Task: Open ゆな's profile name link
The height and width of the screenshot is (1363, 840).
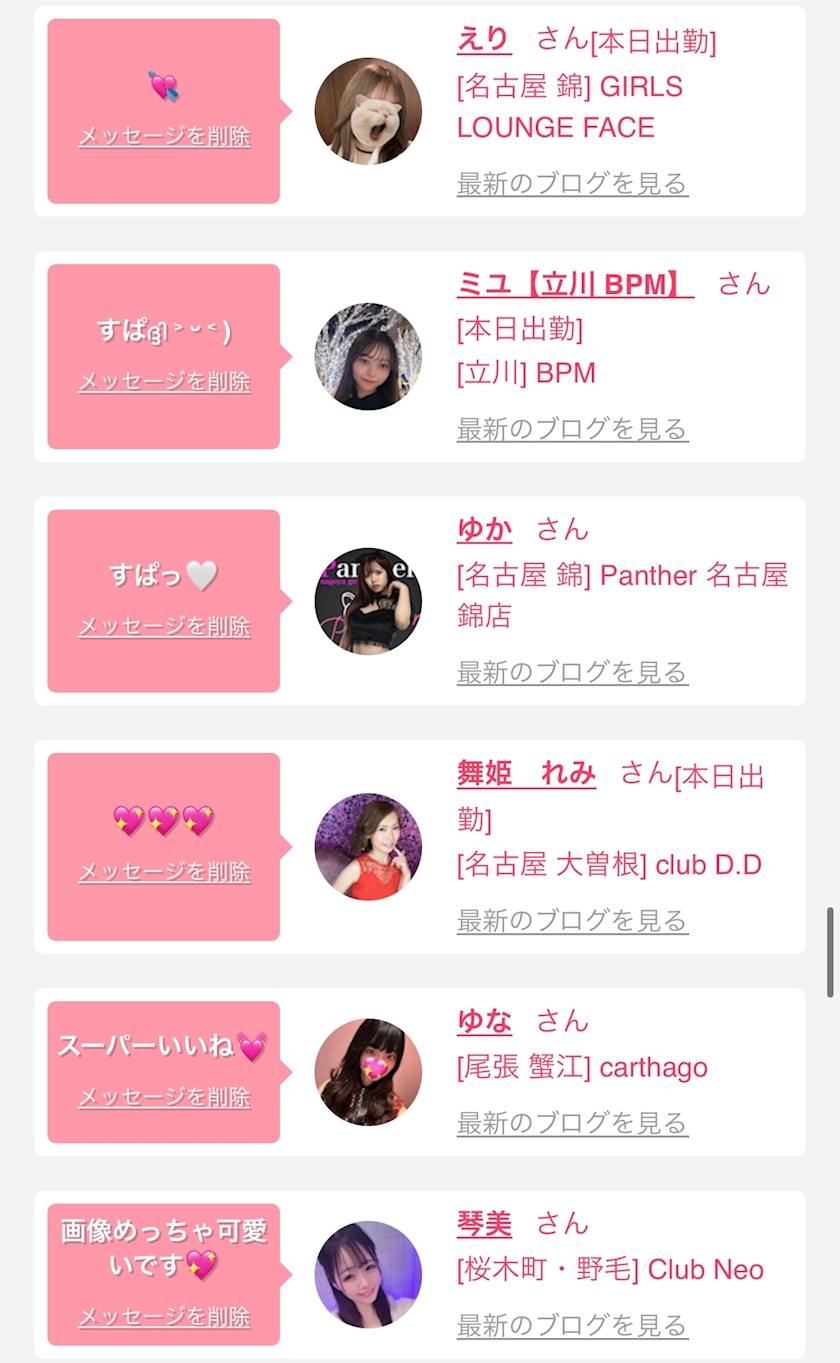Action: 484,1021
